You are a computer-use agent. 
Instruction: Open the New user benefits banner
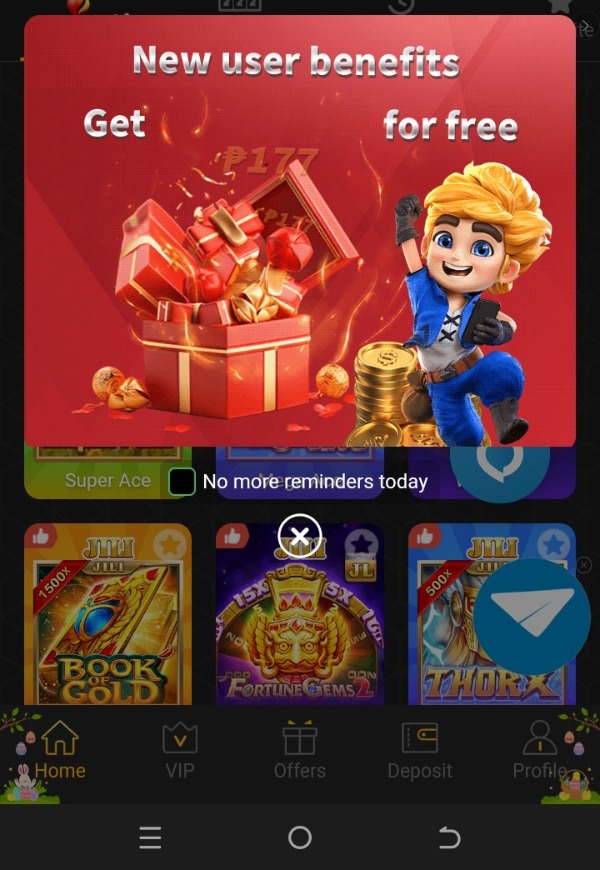click(300, 230)
